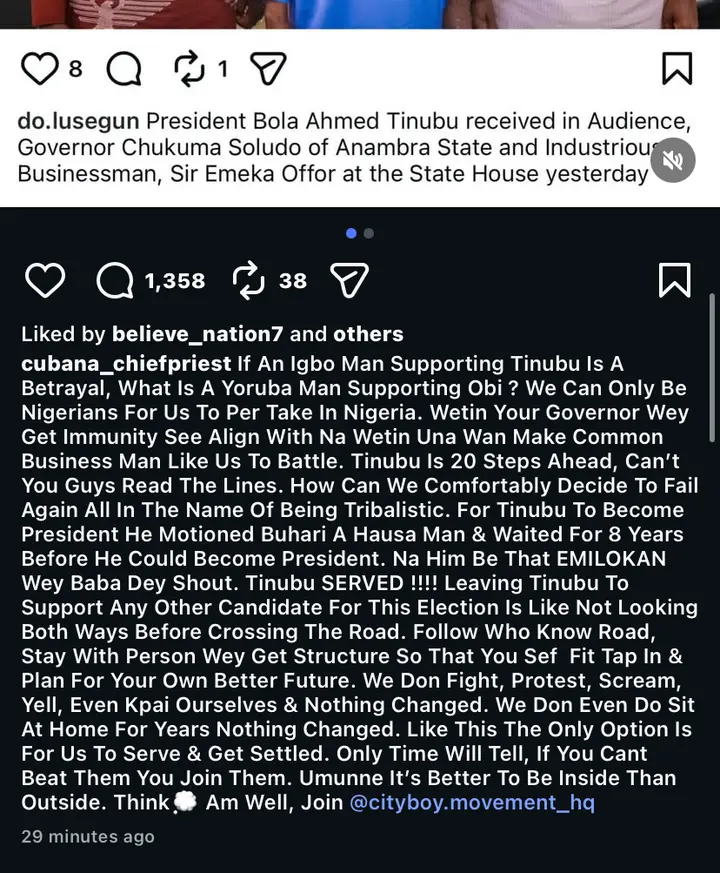Open the cubana_chiefpriest profile from the caption
The height and width of the screenshot is (873, 720).
tap(126, 364)
